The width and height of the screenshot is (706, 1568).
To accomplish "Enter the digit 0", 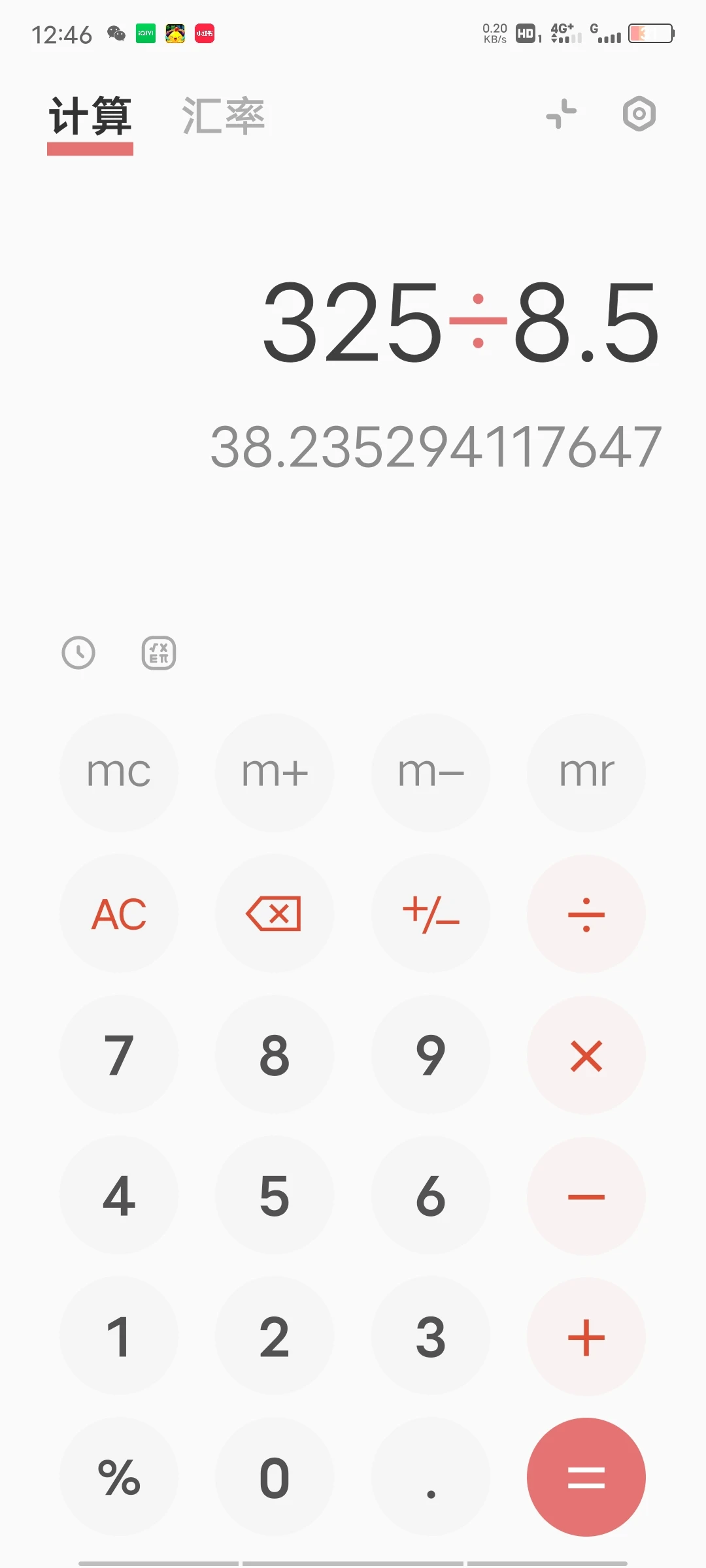I will [275, 1477].
